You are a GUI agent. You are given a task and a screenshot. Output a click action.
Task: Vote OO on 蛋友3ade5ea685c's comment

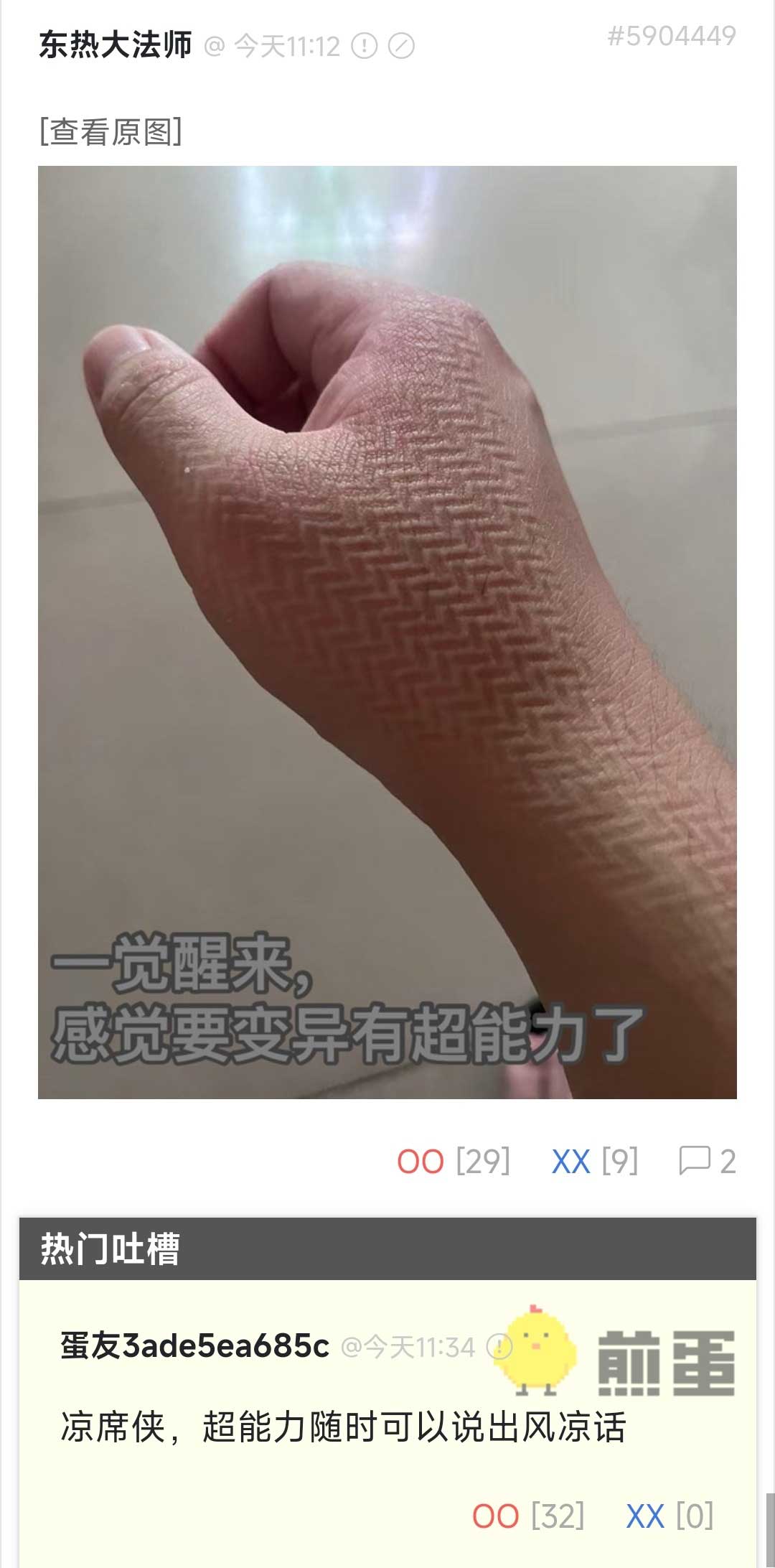(x=496, y=1516)
